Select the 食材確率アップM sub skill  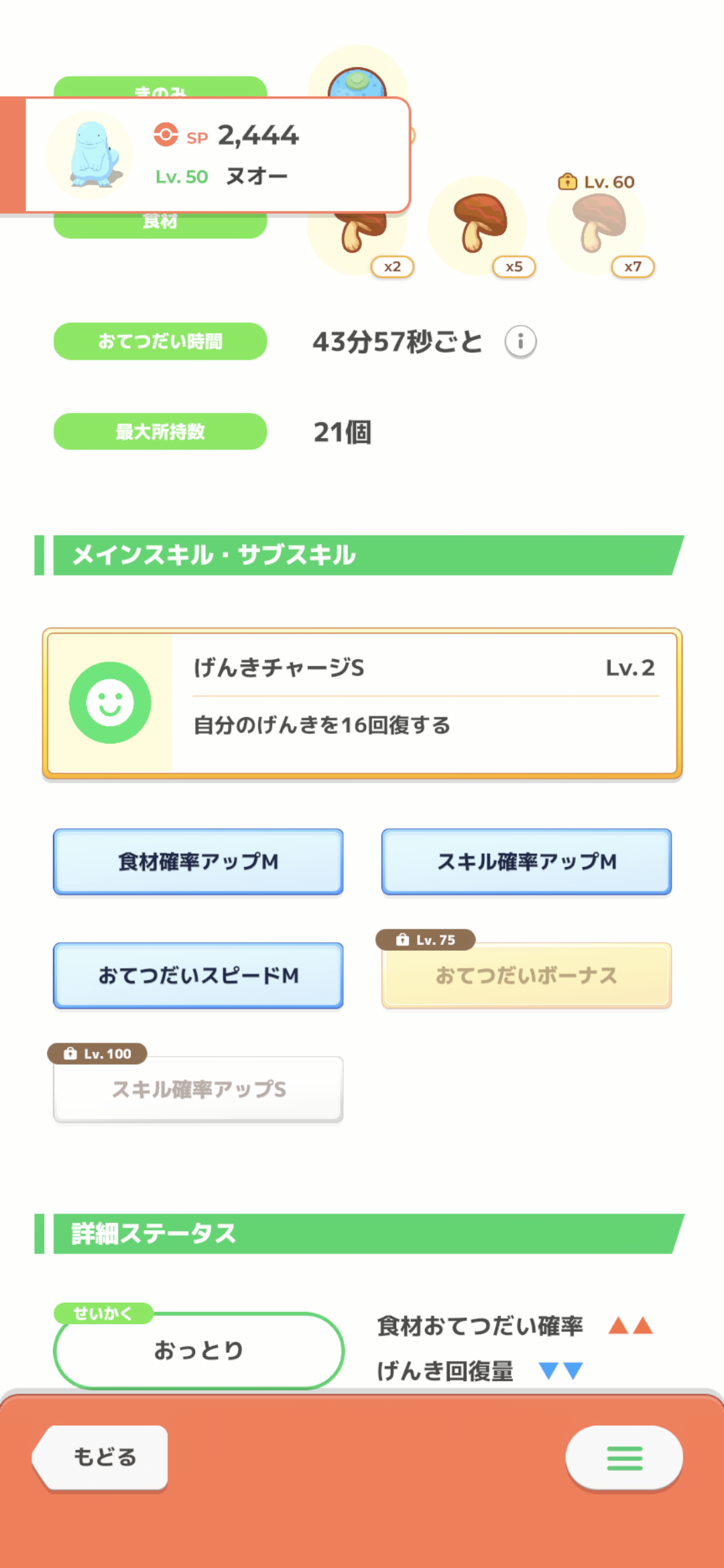[198, 862]
